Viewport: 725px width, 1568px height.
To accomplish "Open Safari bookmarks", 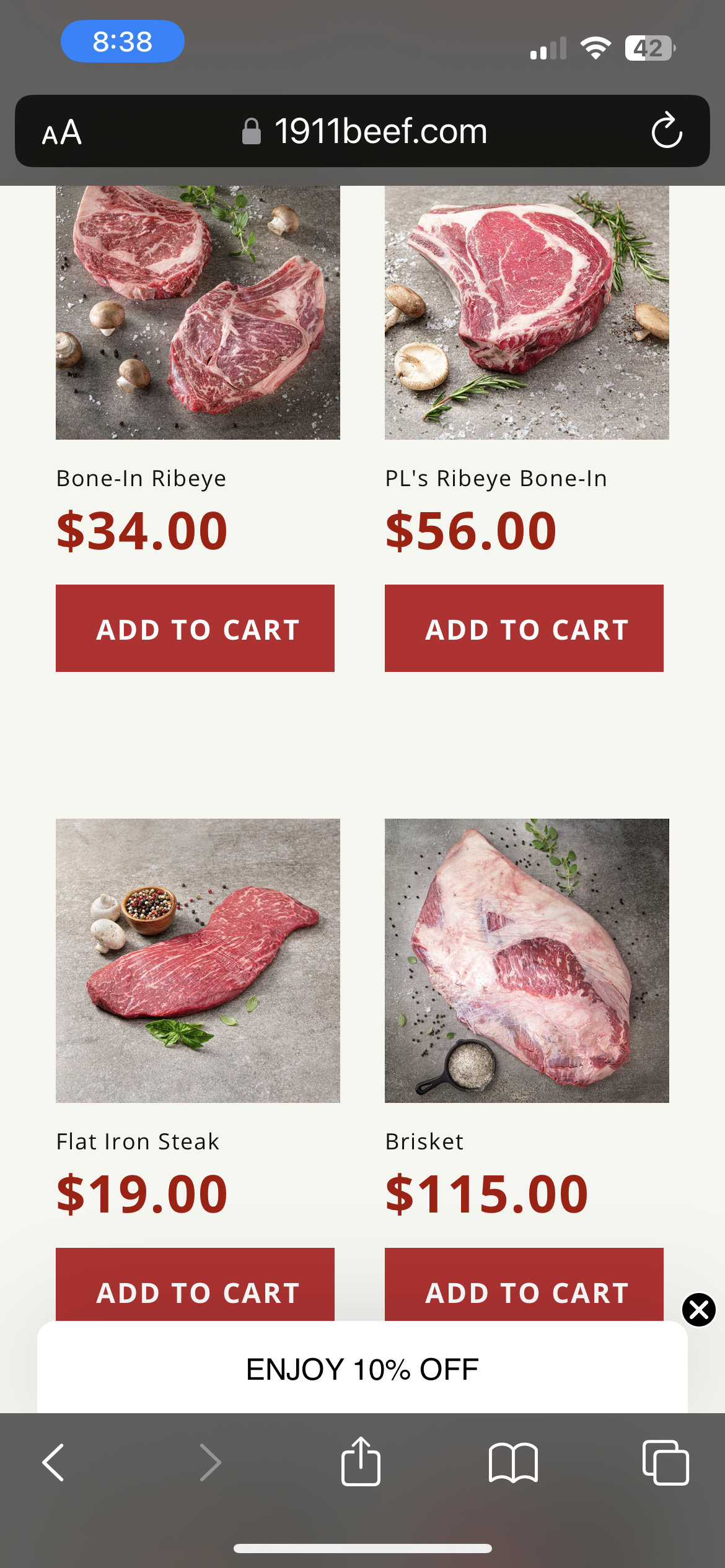I will tap(513, 1463).
